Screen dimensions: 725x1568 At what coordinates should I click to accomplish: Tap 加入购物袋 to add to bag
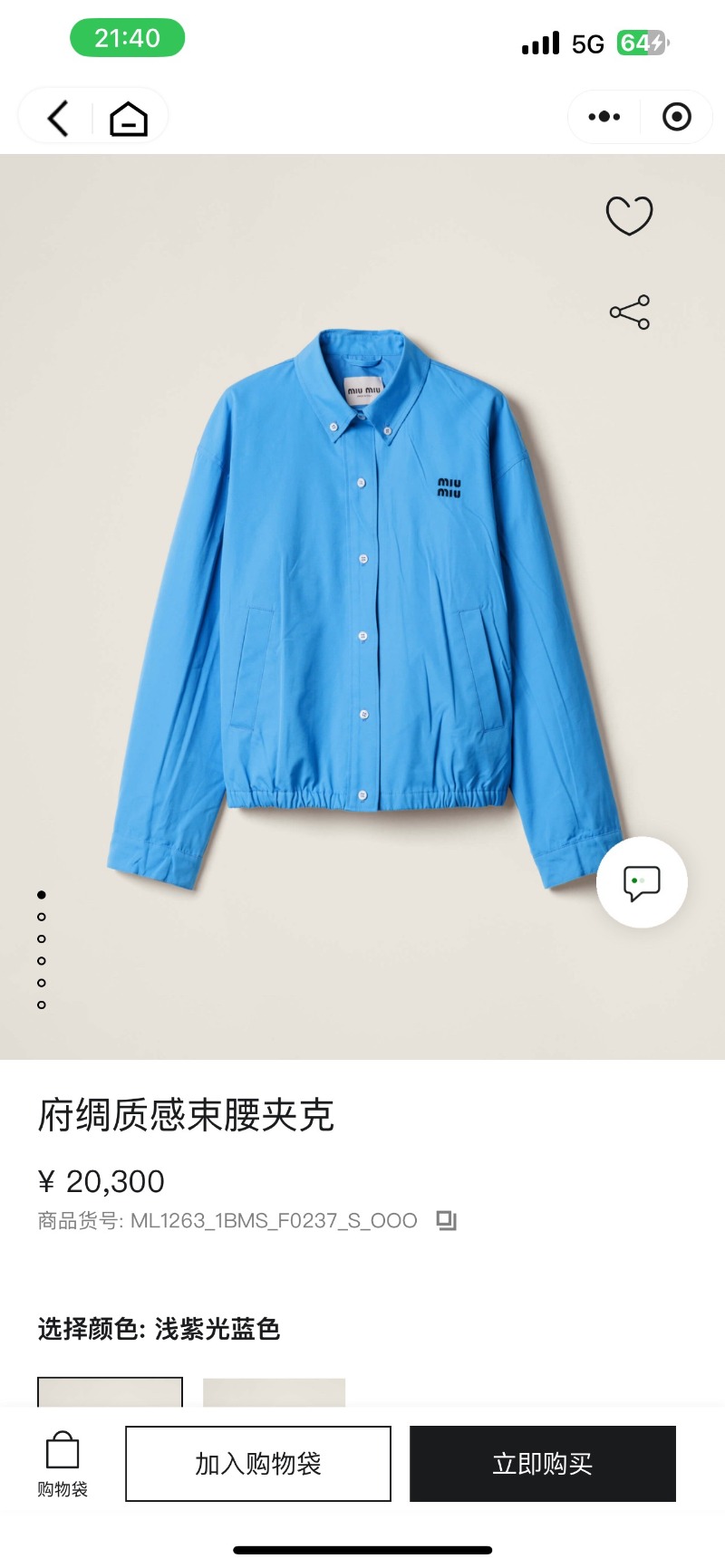258,1463
